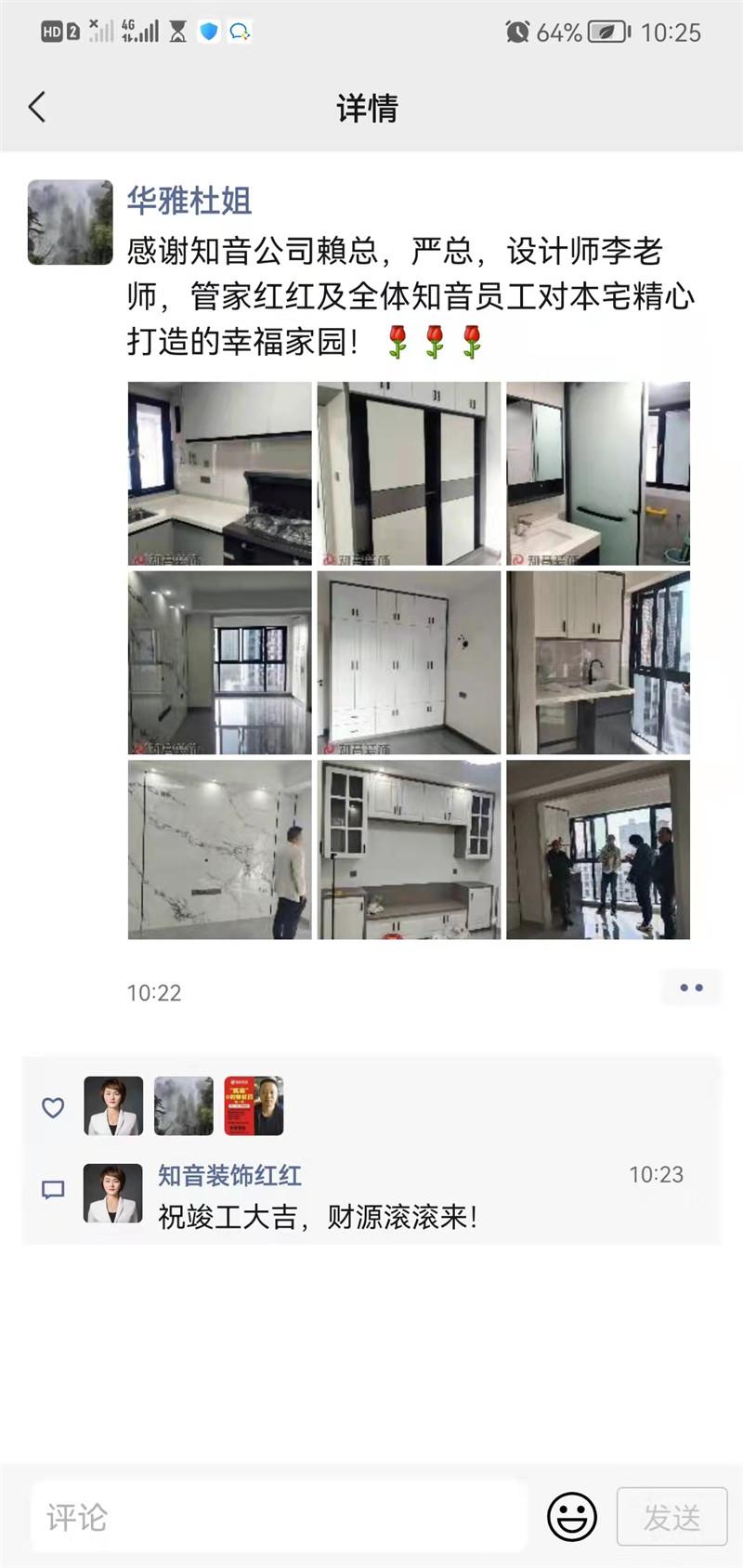Viewport: 743px width, 1568px height.
Task: Open 知音装饰红红's commenter name
Action: pos(229,1175)
